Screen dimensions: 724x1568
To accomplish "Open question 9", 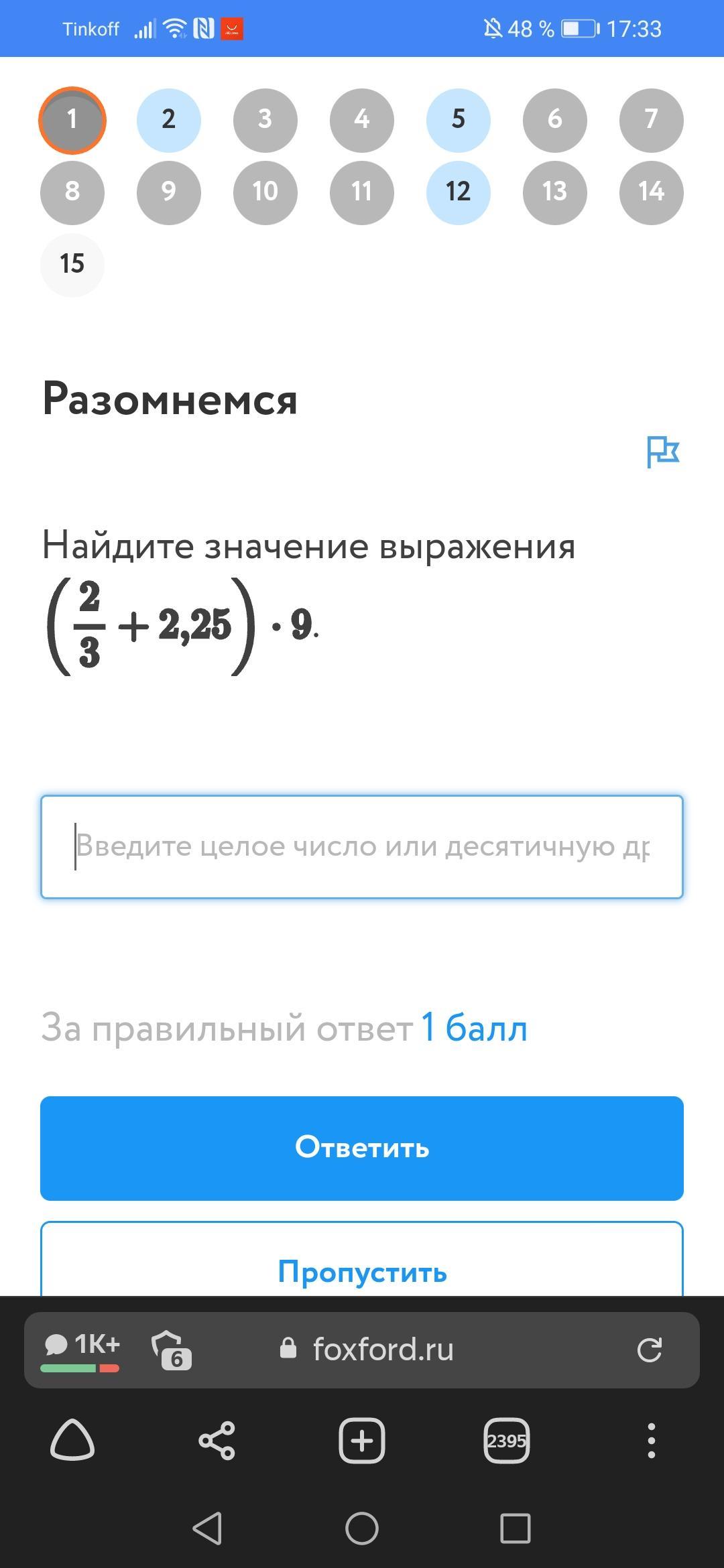I will [x=168, y=192].
